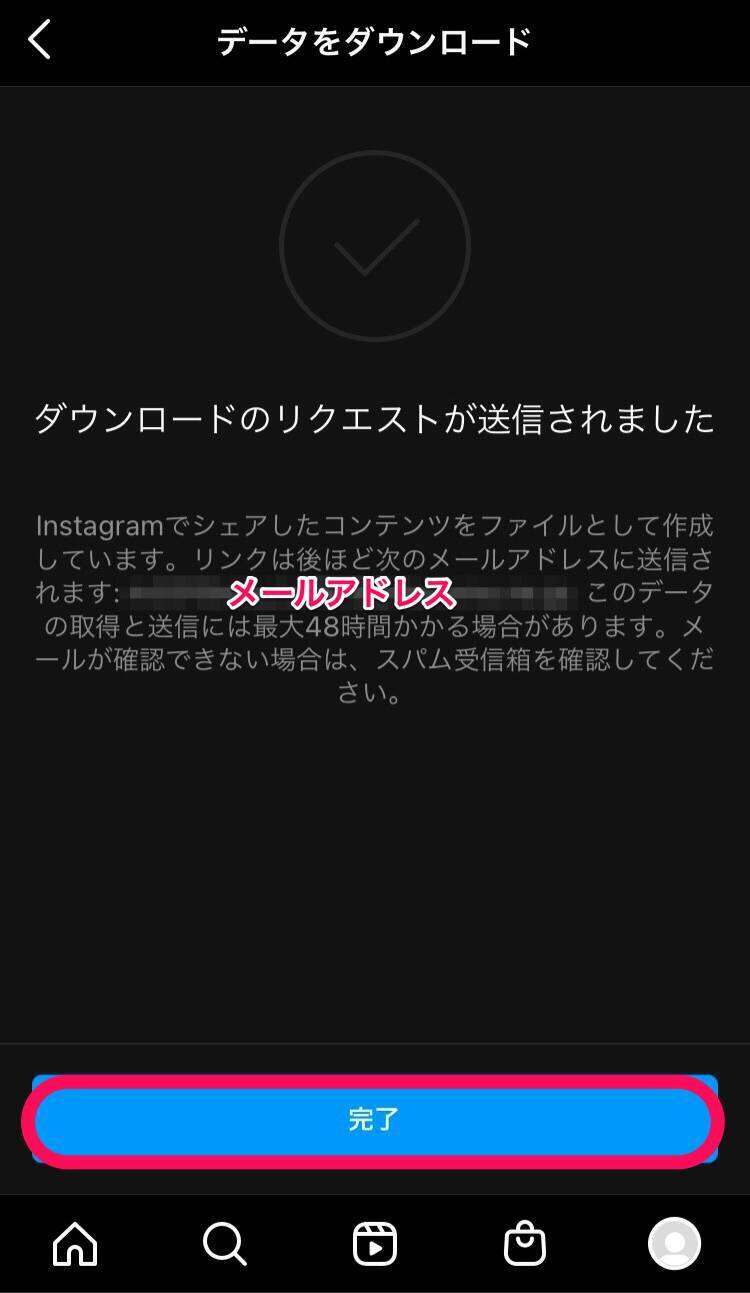The width and height of the screenshot is (750, 1293).
Task: Go back using the top-left arrow
Action: tap(39, 41)
